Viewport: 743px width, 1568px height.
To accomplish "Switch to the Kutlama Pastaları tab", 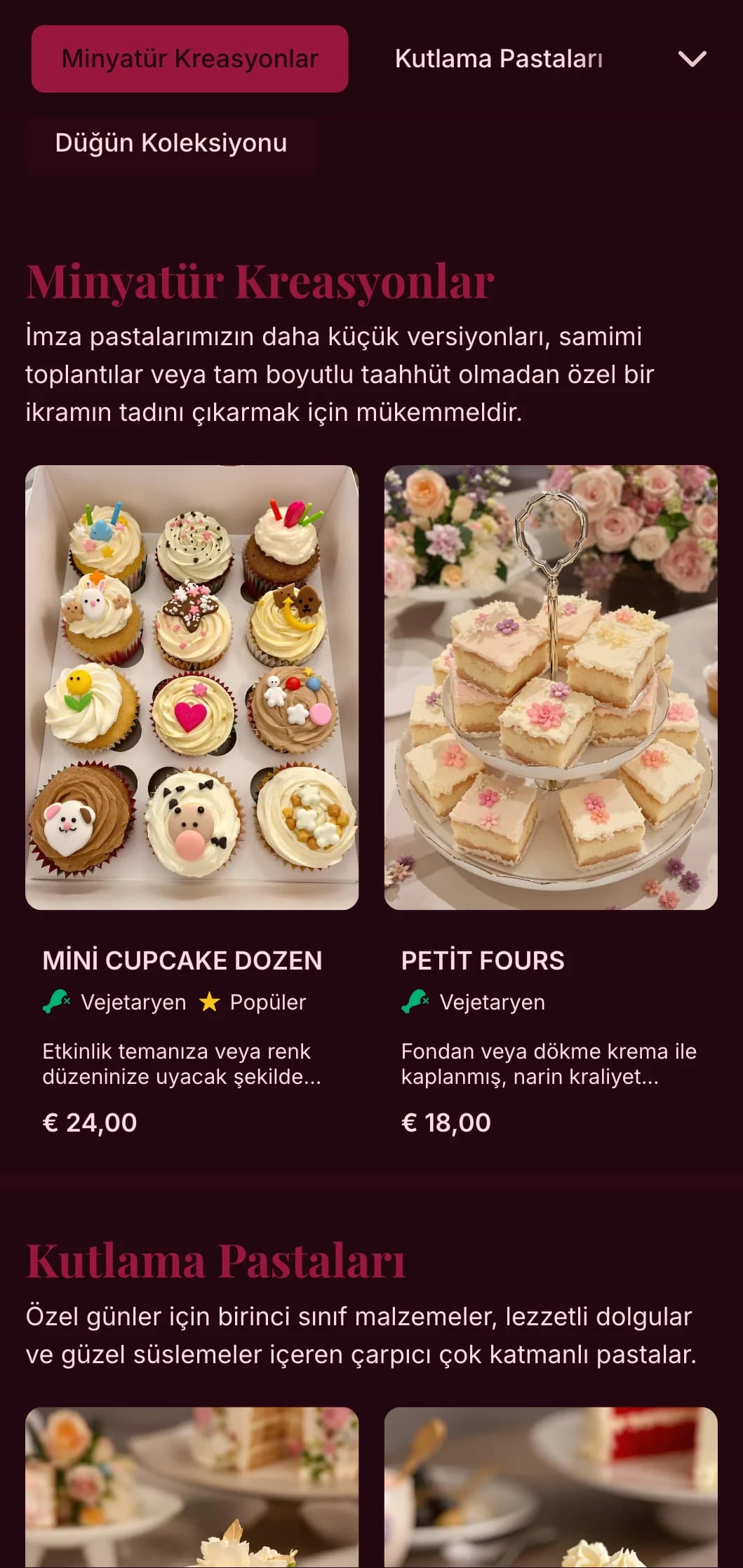I will coord(498,59).
